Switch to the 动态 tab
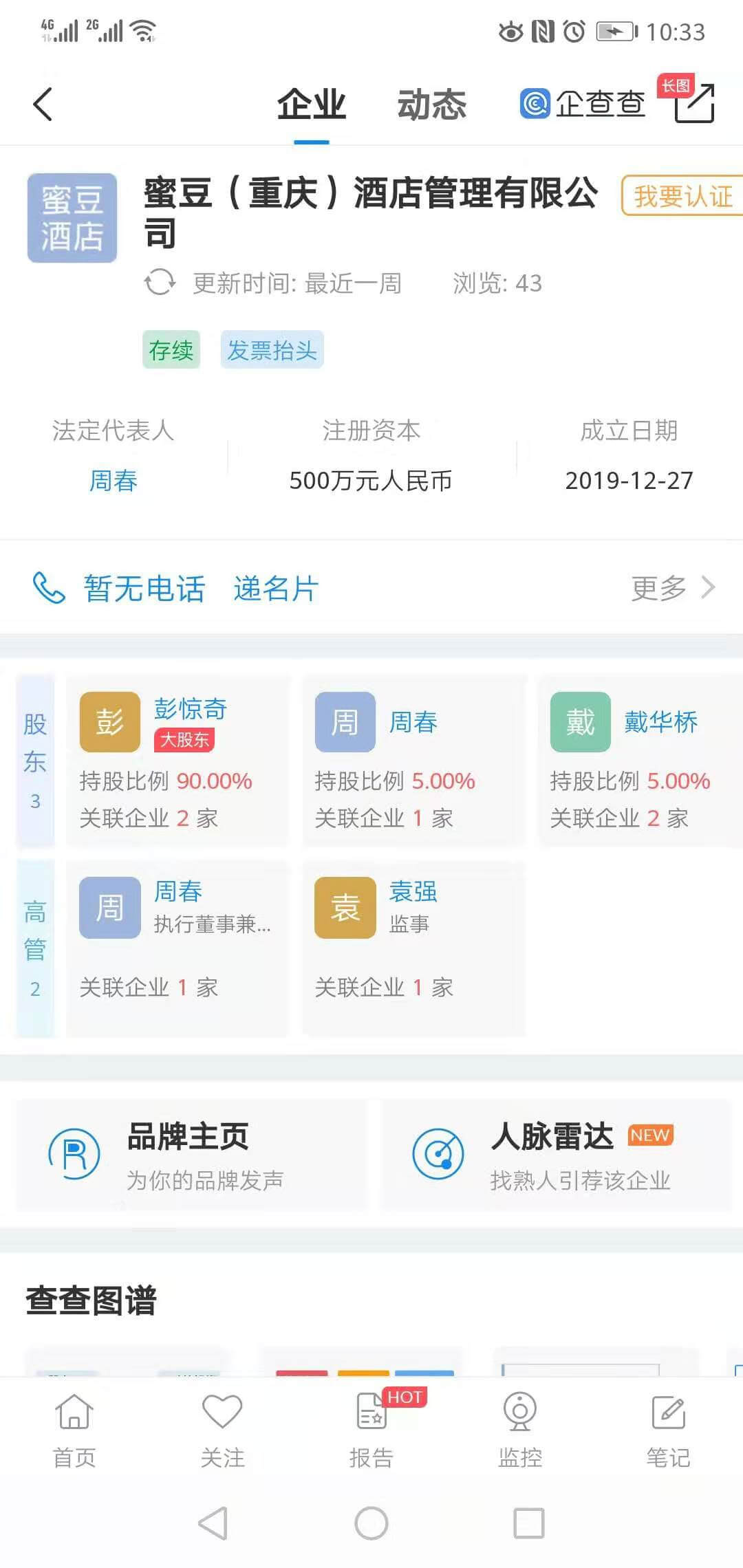 coord(431,105)
